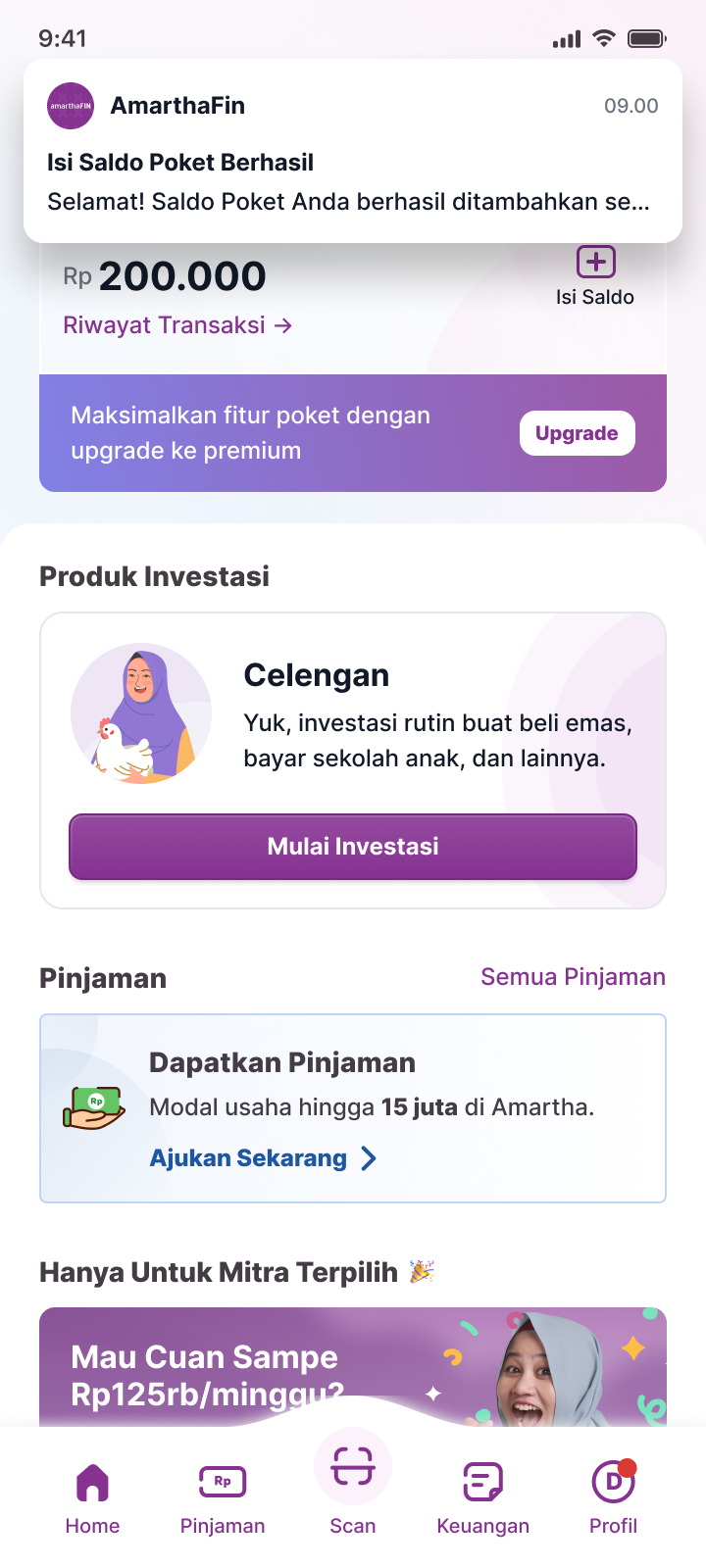View Semua Pinjaman

tap(573, 977)
